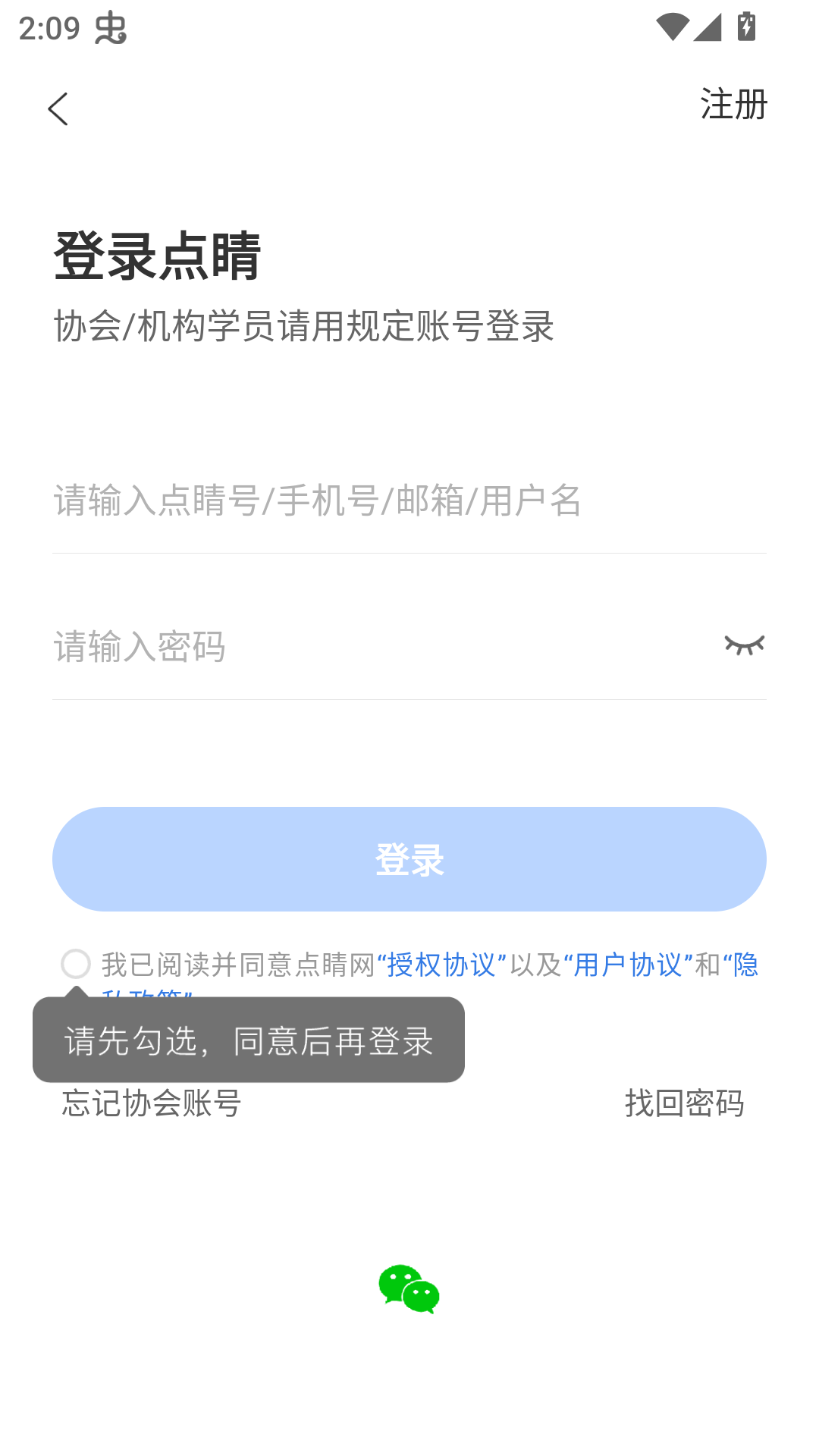Tap 找回密码 to reset password

684,1105
